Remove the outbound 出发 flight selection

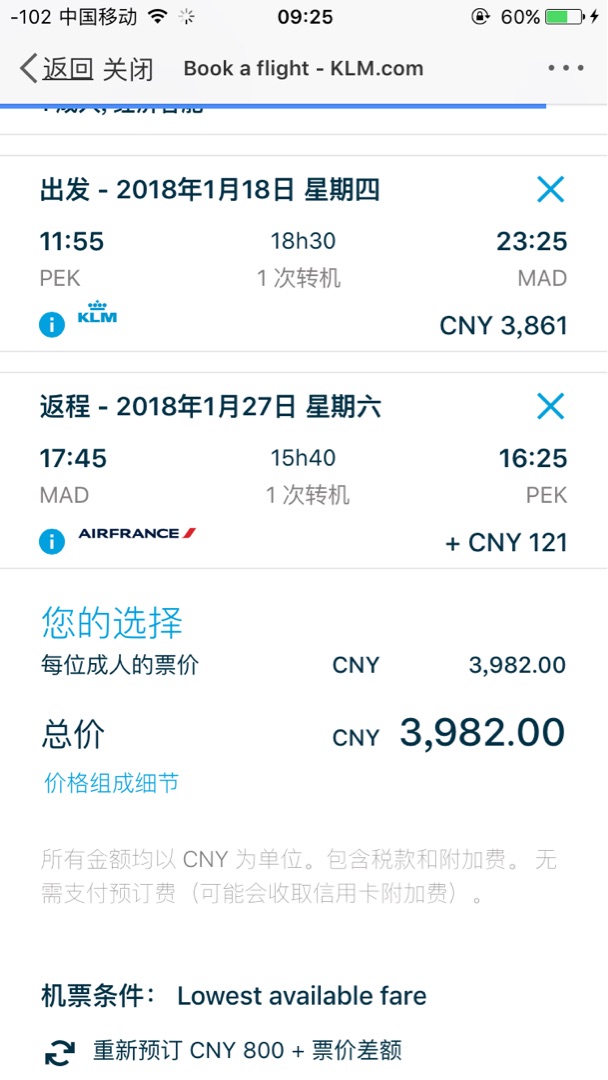pyautogui.click(x=550, y=189)
